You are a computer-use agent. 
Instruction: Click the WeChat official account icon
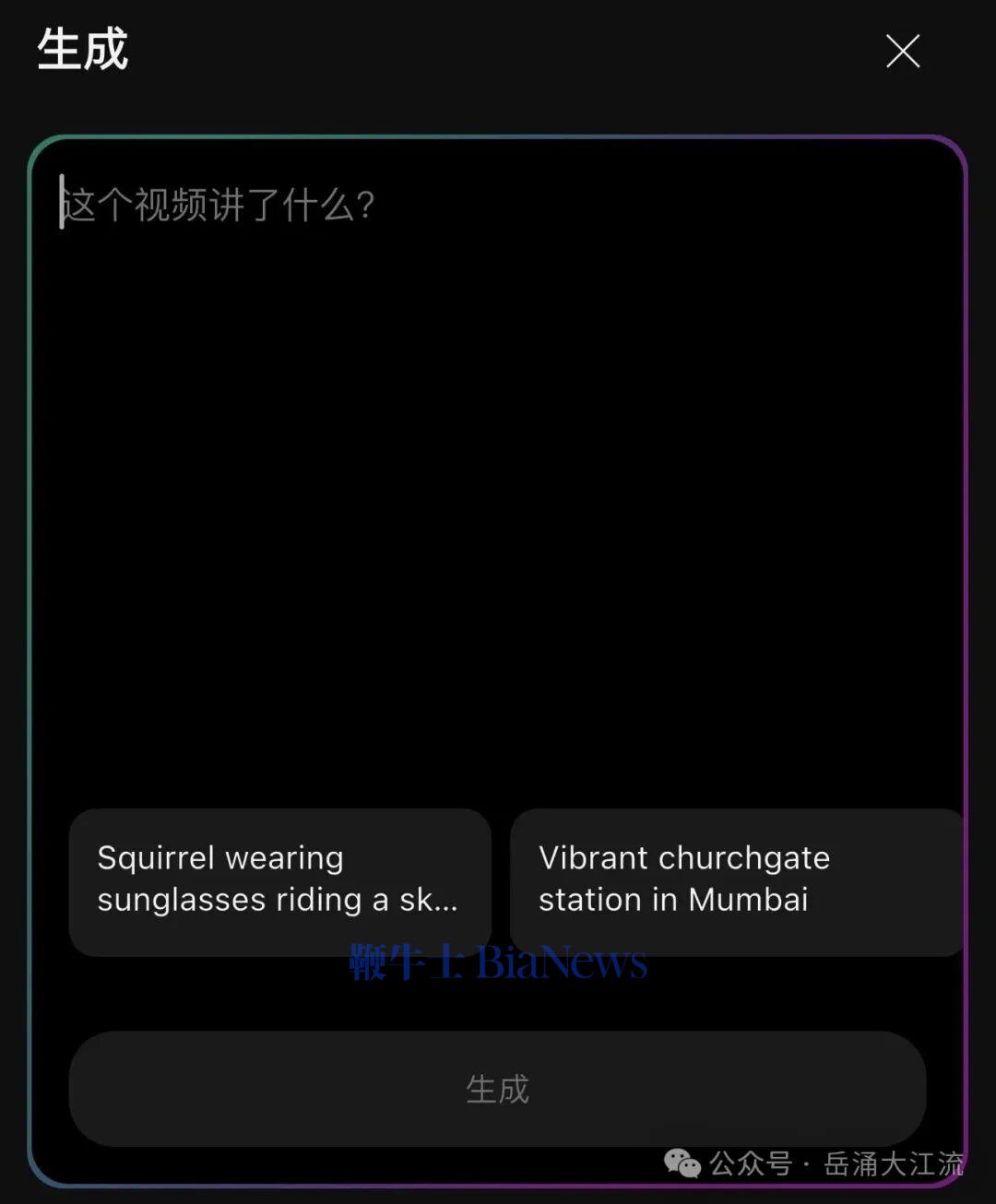tap(683, 1165)
